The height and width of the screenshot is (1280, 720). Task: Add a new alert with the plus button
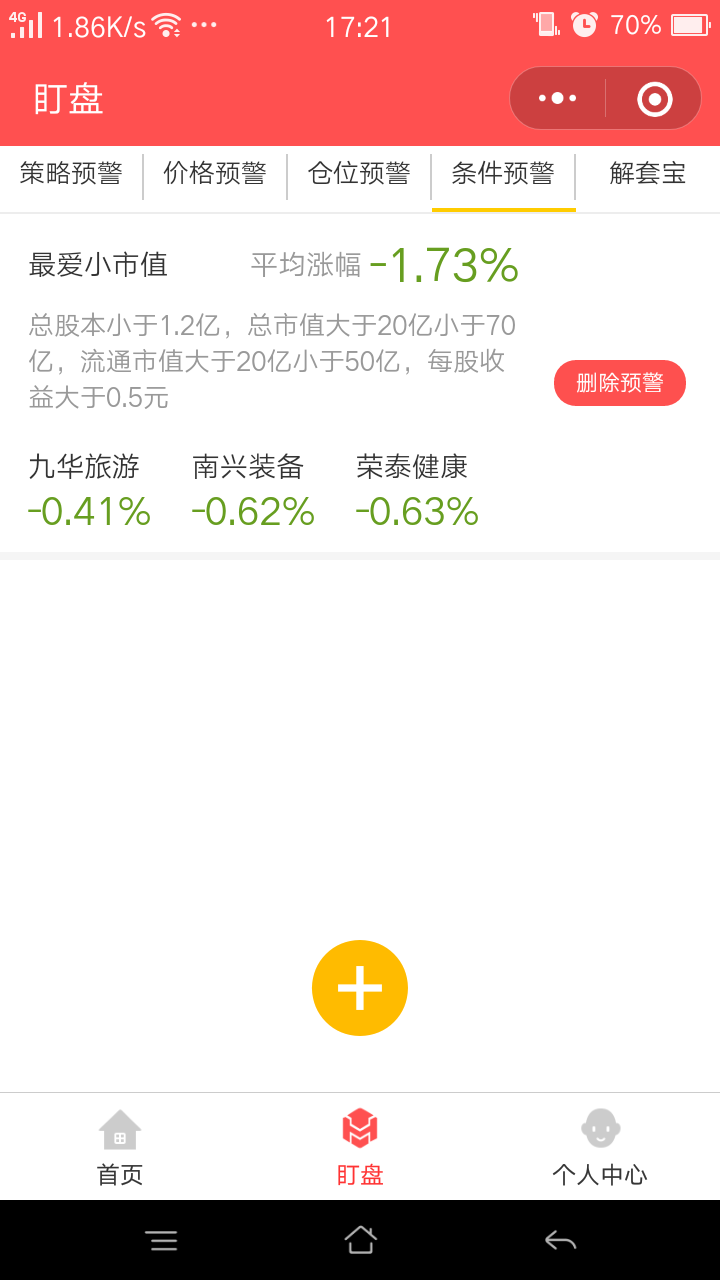(360, 988)
